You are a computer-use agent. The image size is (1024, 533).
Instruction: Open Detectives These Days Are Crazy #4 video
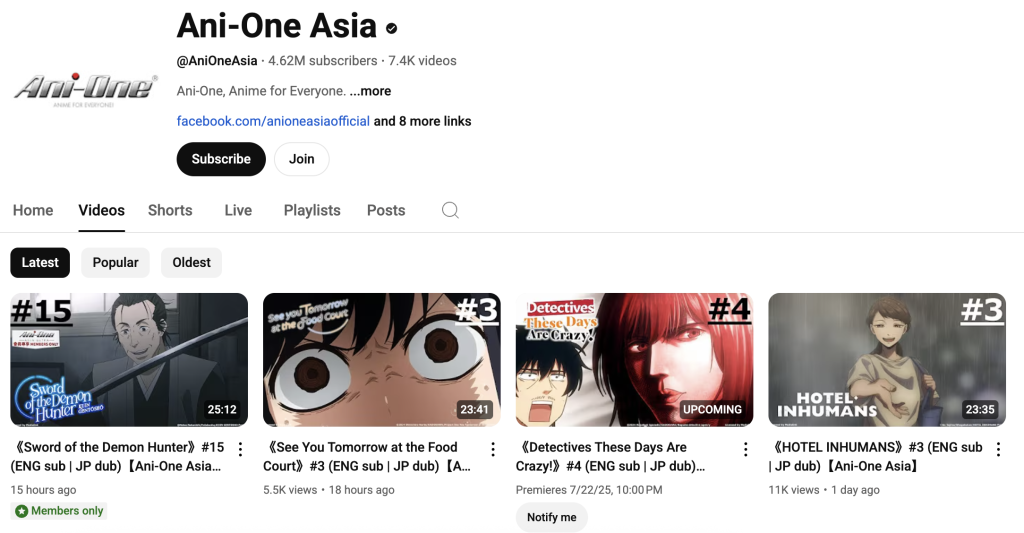pos(634,359)
